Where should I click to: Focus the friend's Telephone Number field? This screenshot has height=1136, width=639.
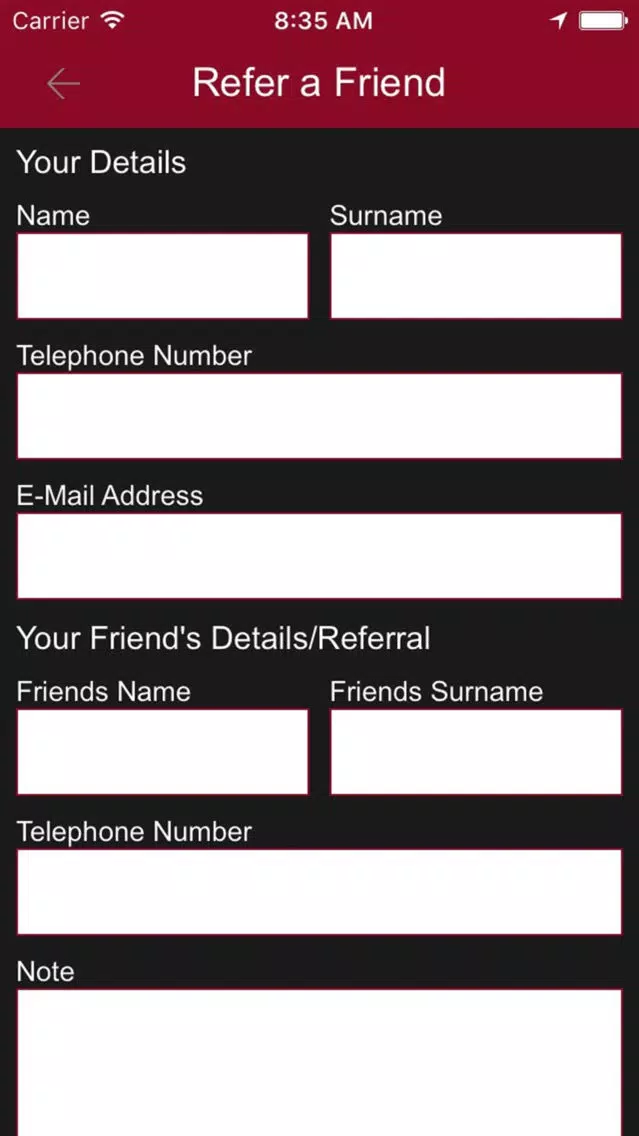coord(320,892)
